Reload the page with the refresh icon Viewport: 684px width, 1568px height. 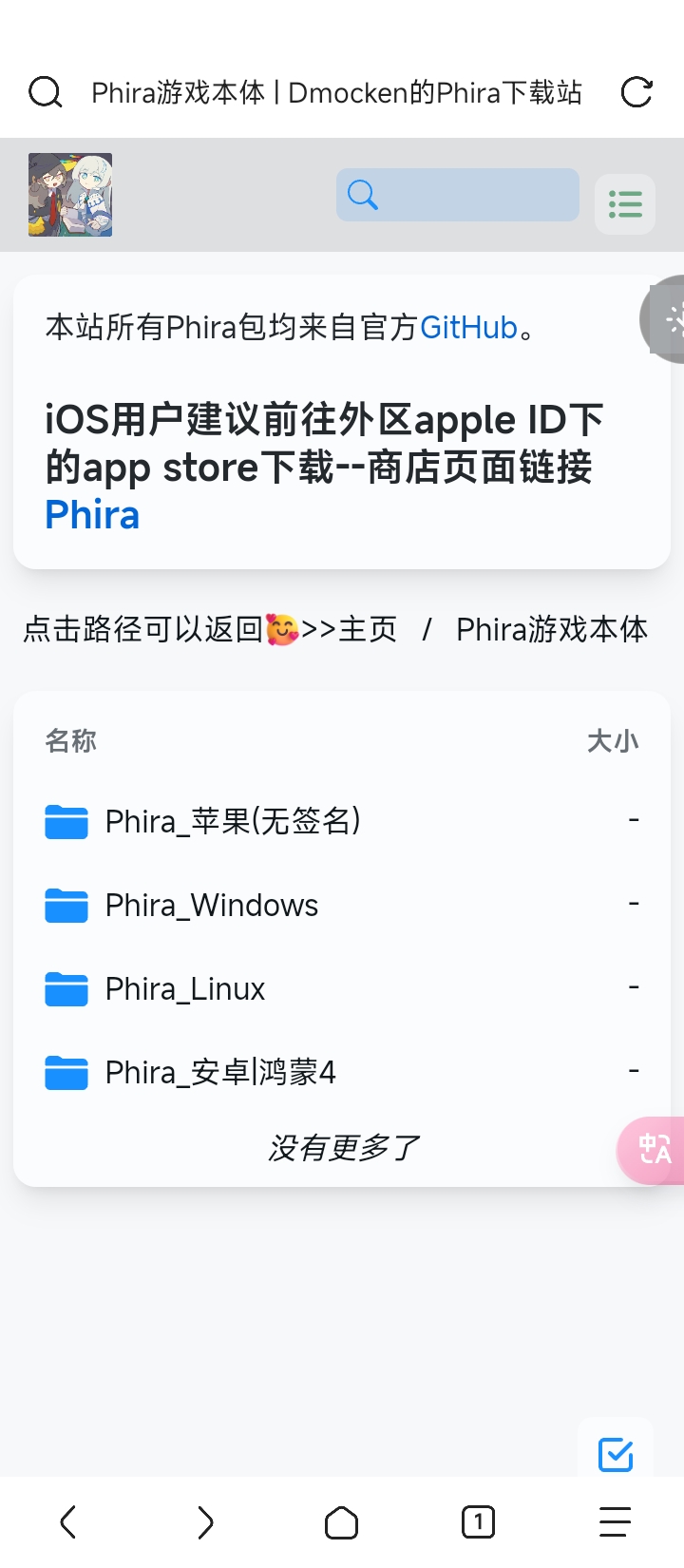click(x=636, y=92)
